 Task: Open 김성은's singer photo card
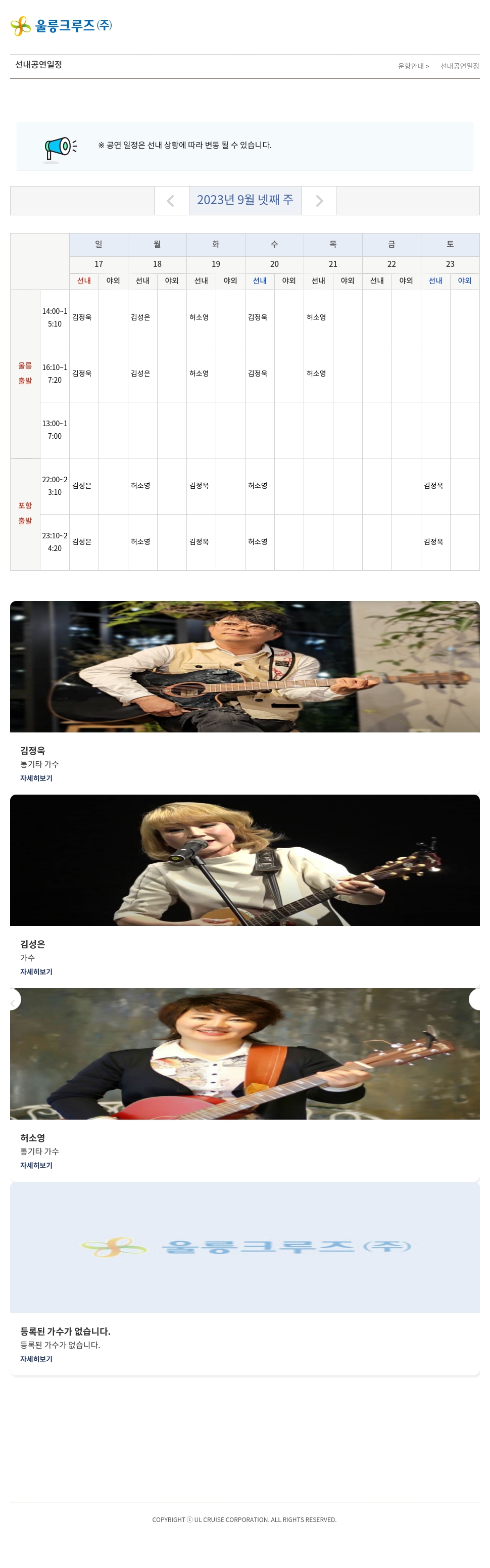point(244,860)
